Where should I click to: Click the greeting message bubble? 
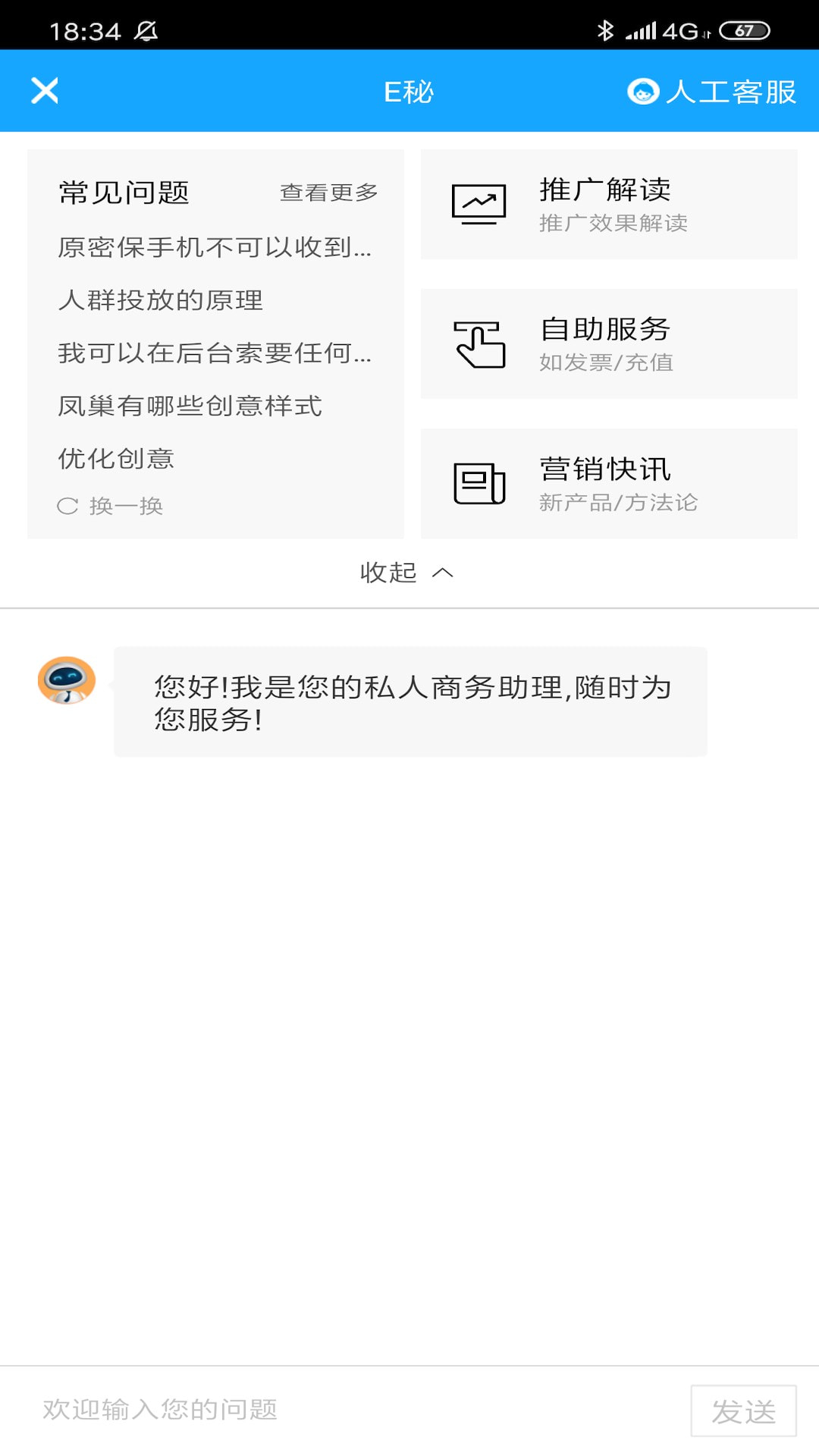click(409, 701)
